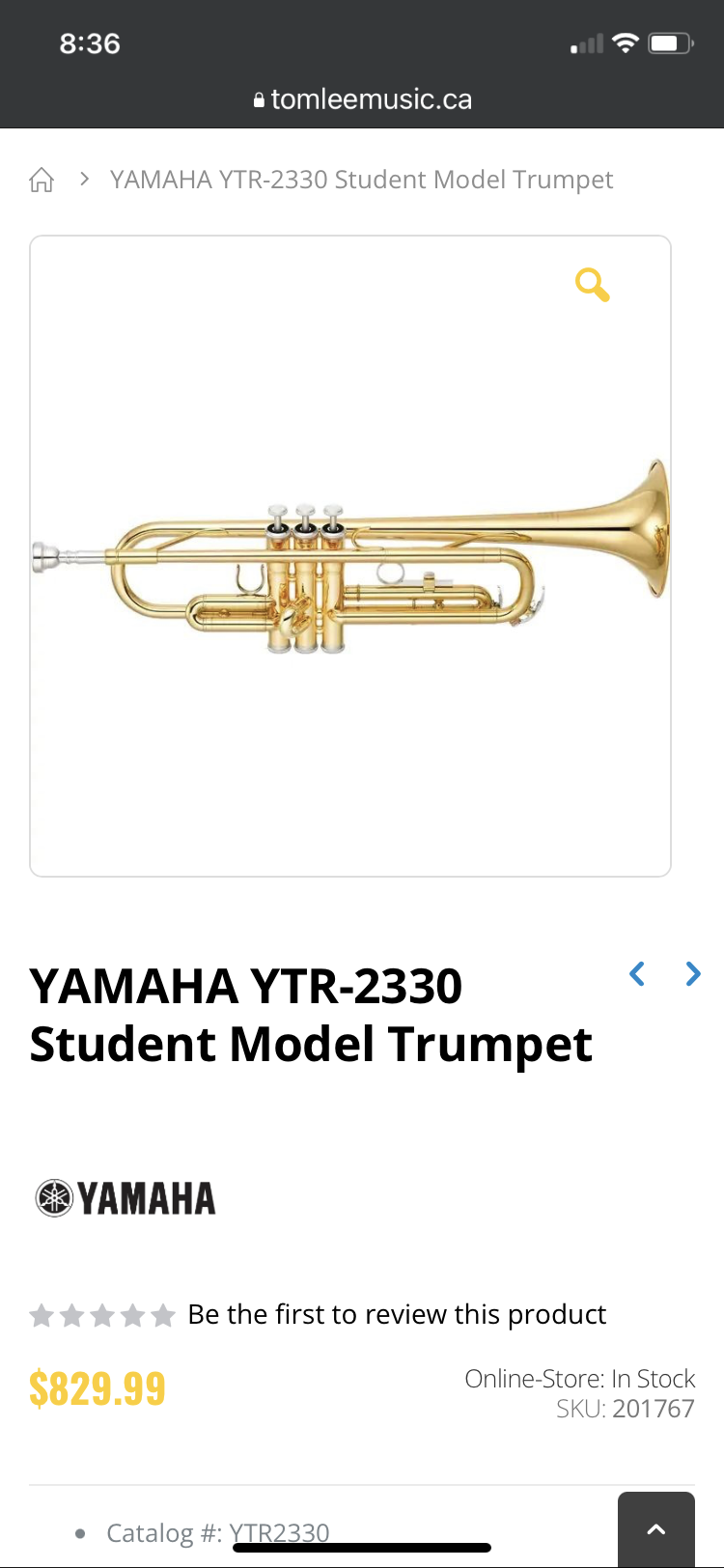
Task: Zoom product image with magnifier icon
Action: coord(592,285)
